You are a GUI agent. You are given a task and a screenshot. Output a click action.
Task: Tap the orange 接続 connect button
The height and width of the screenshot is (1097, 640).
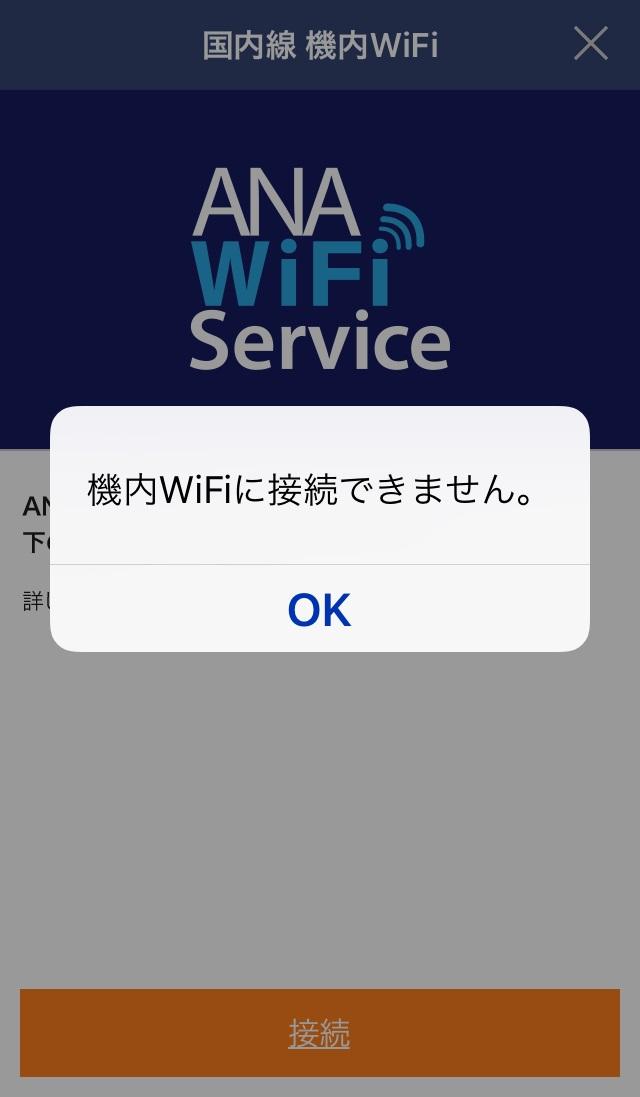(320, 1033)
